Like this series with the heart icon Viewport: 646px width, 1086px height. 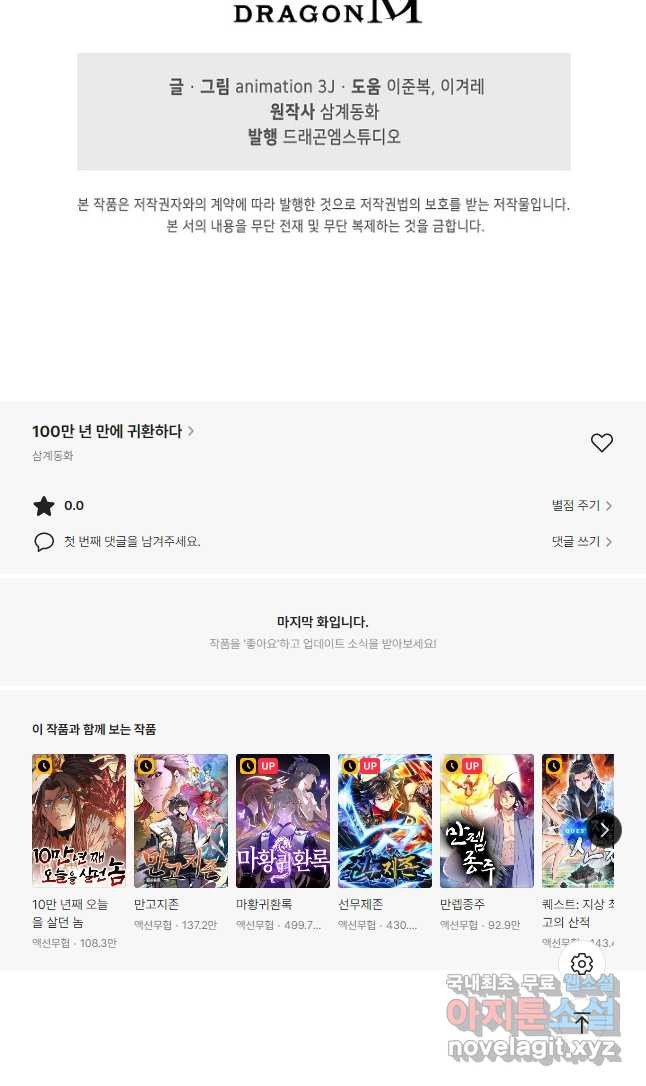coord(601,443)
